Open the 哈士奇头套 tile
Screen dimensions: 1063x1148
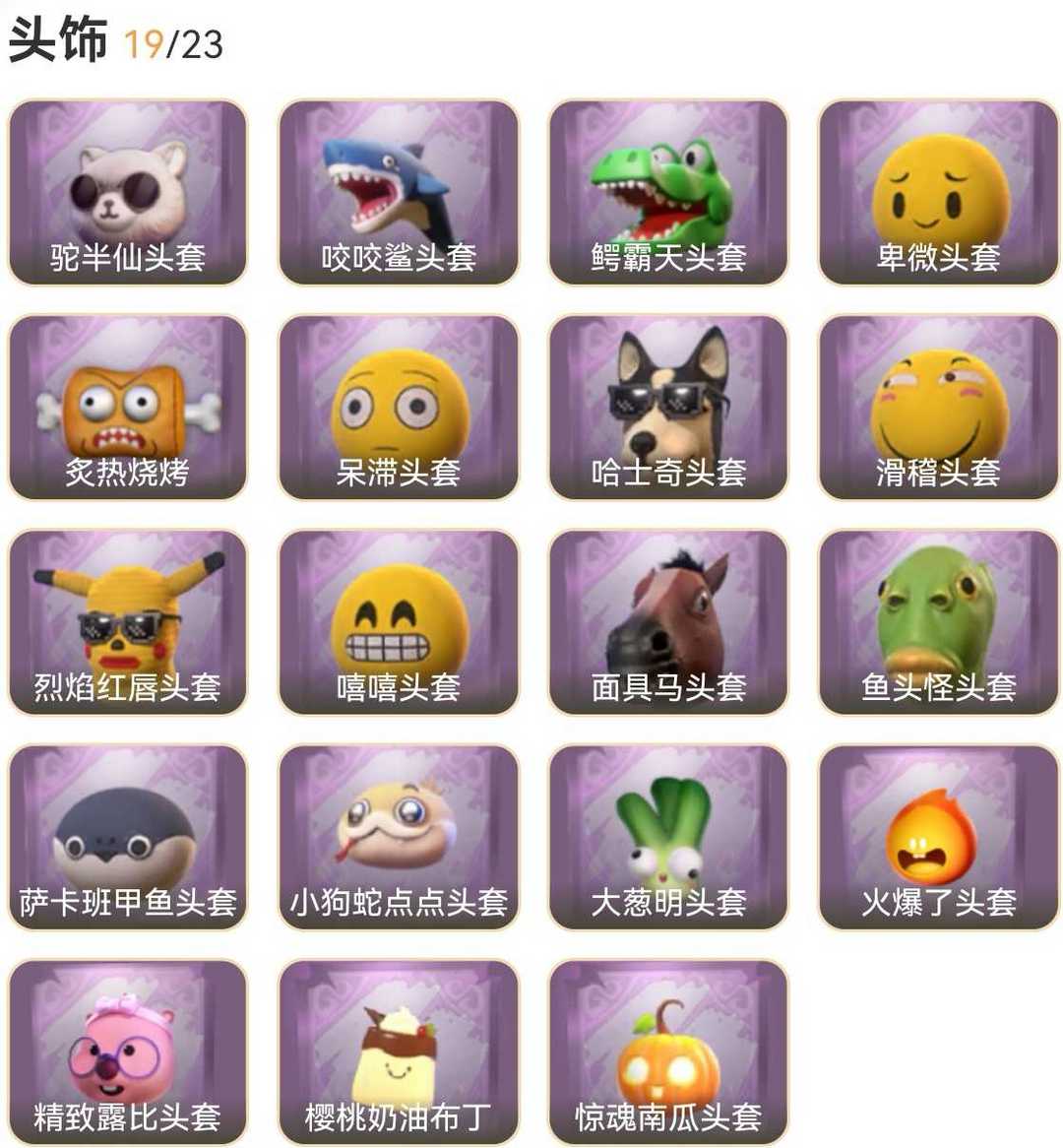[x=668, y=408]
